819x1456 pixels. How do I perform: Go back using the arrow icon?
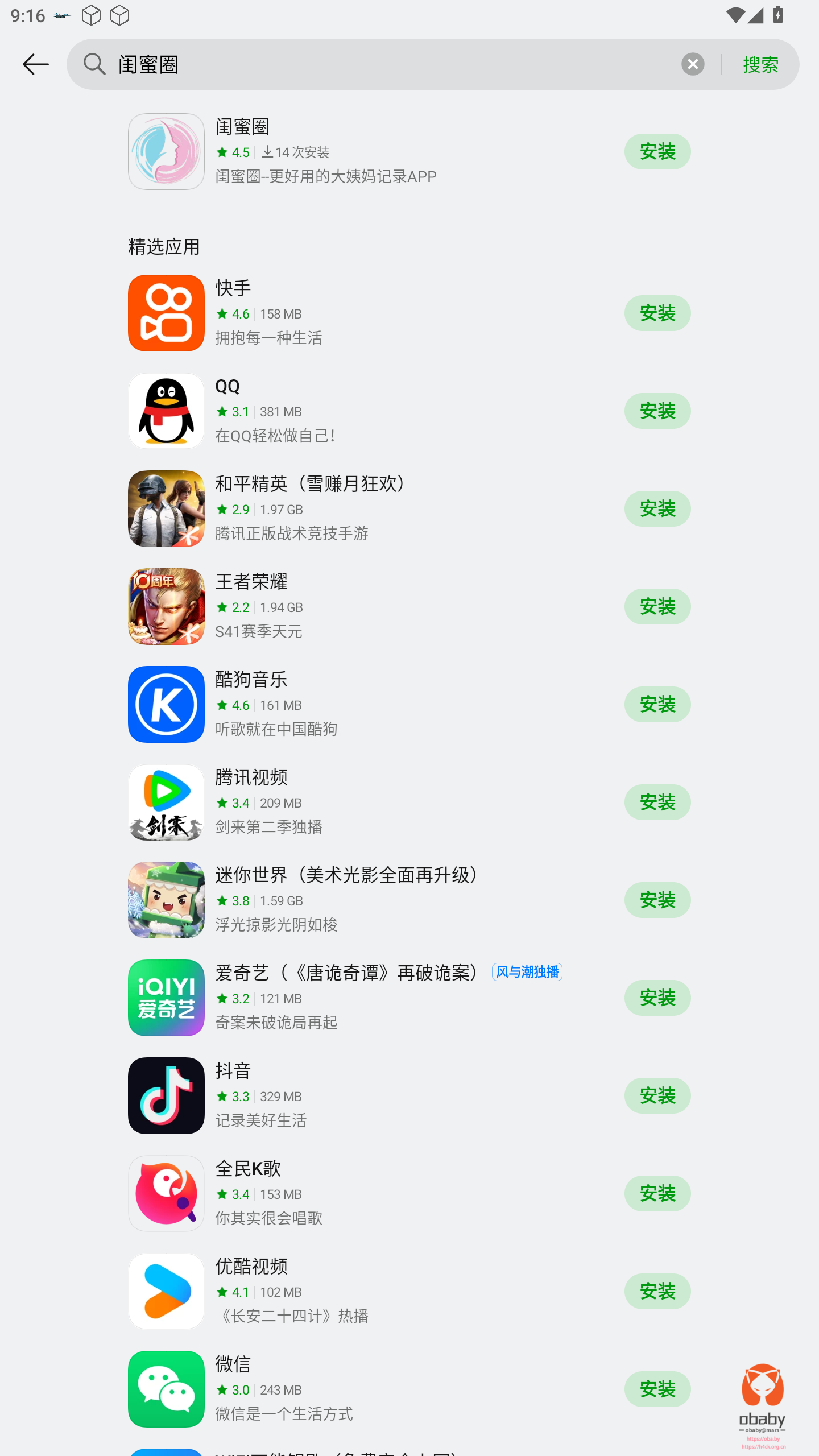pyautogui.click(x=35, y=64)
